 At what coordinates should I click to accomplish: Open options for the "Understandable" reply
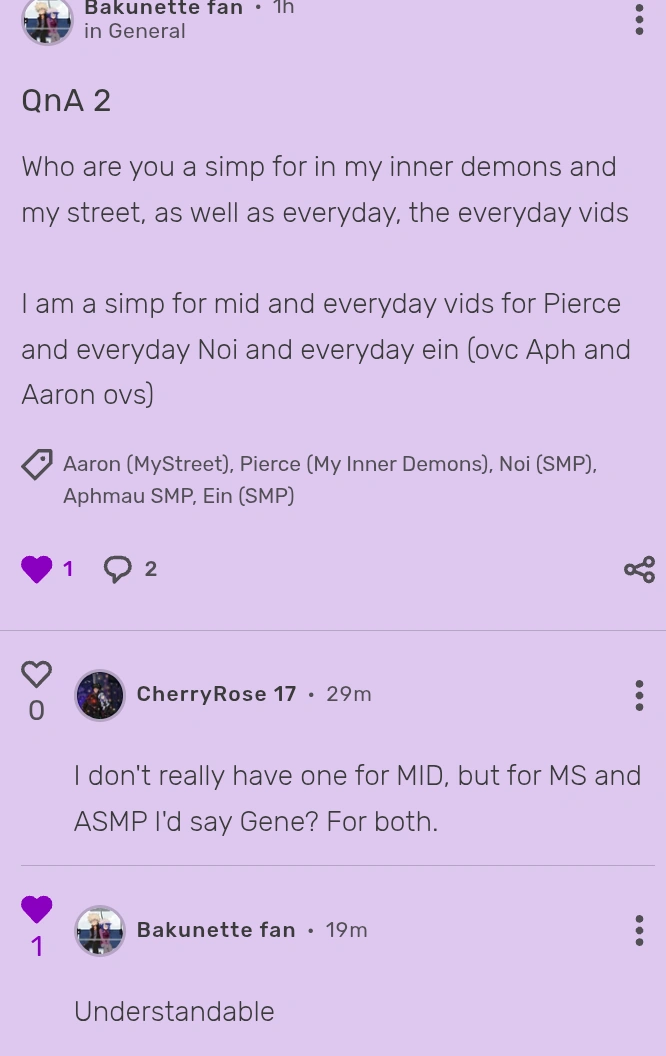(x=639, y=931)
